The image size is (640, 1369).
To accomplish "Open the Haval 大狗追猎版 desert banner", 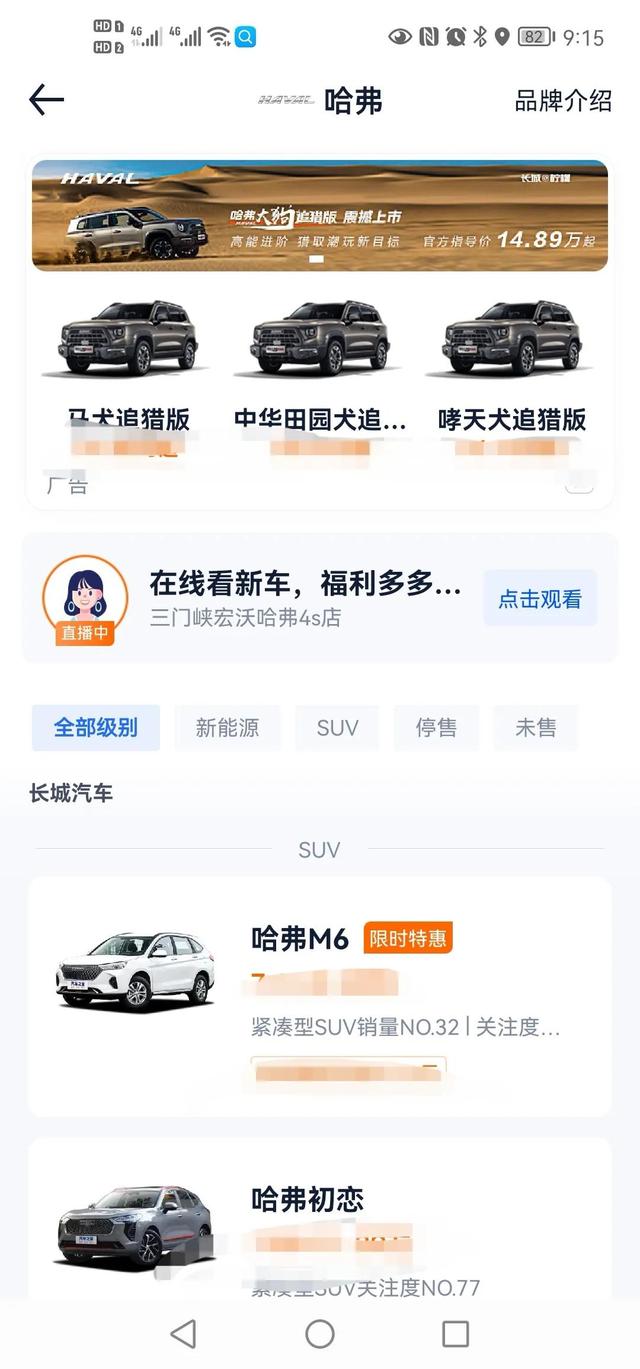I will coord(320,215).
